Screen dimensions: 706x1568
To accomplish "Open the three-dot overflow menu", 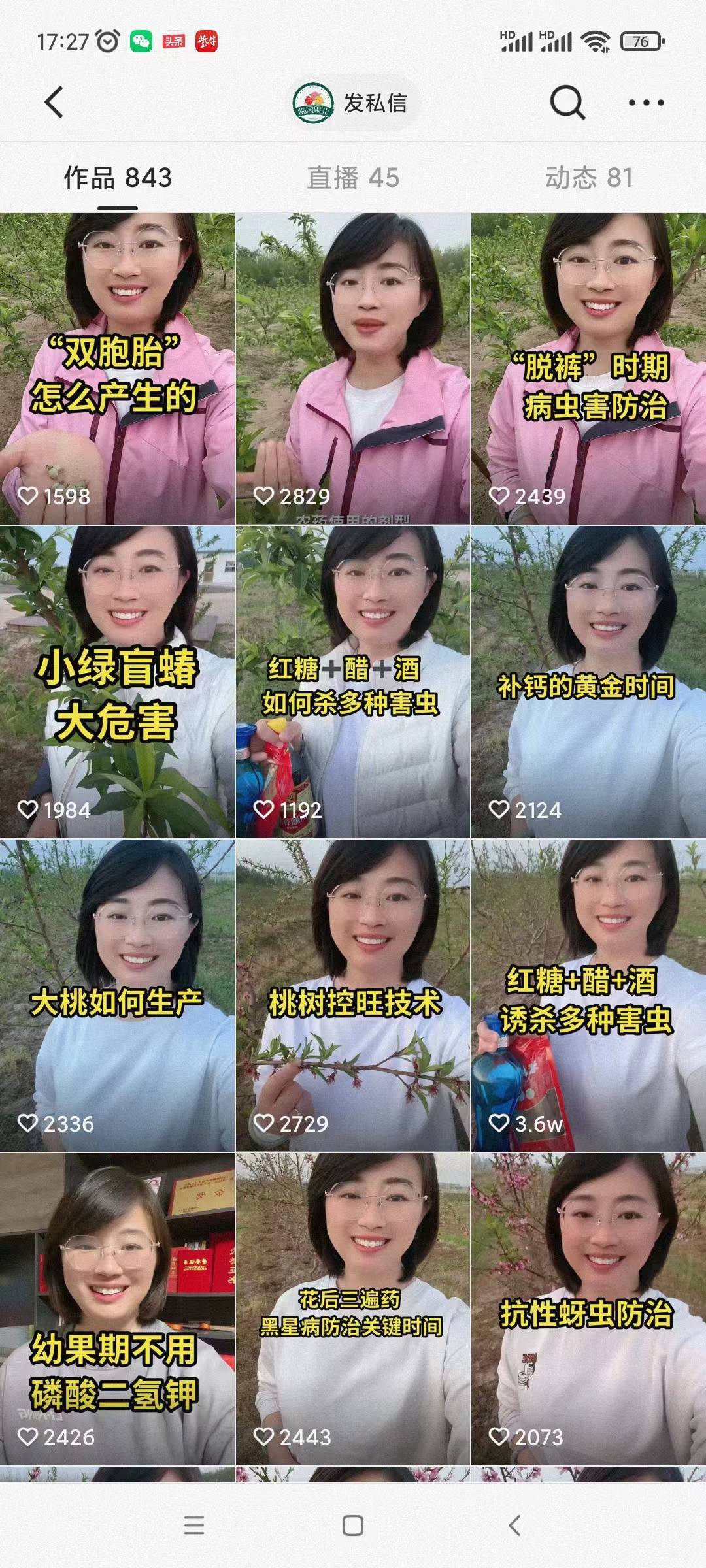I will (646, 103).
